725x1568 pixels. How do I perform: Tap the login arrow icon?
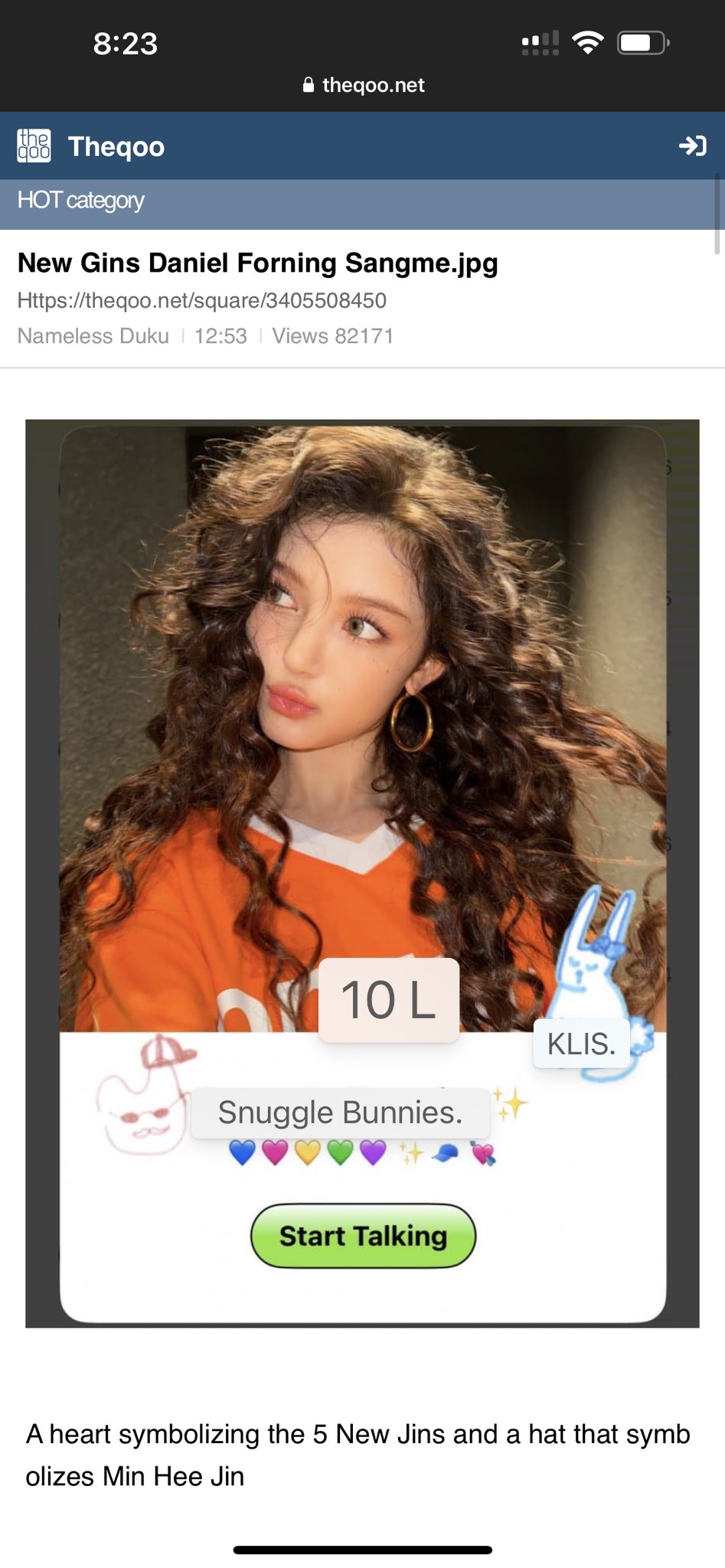tap(692, 145)
